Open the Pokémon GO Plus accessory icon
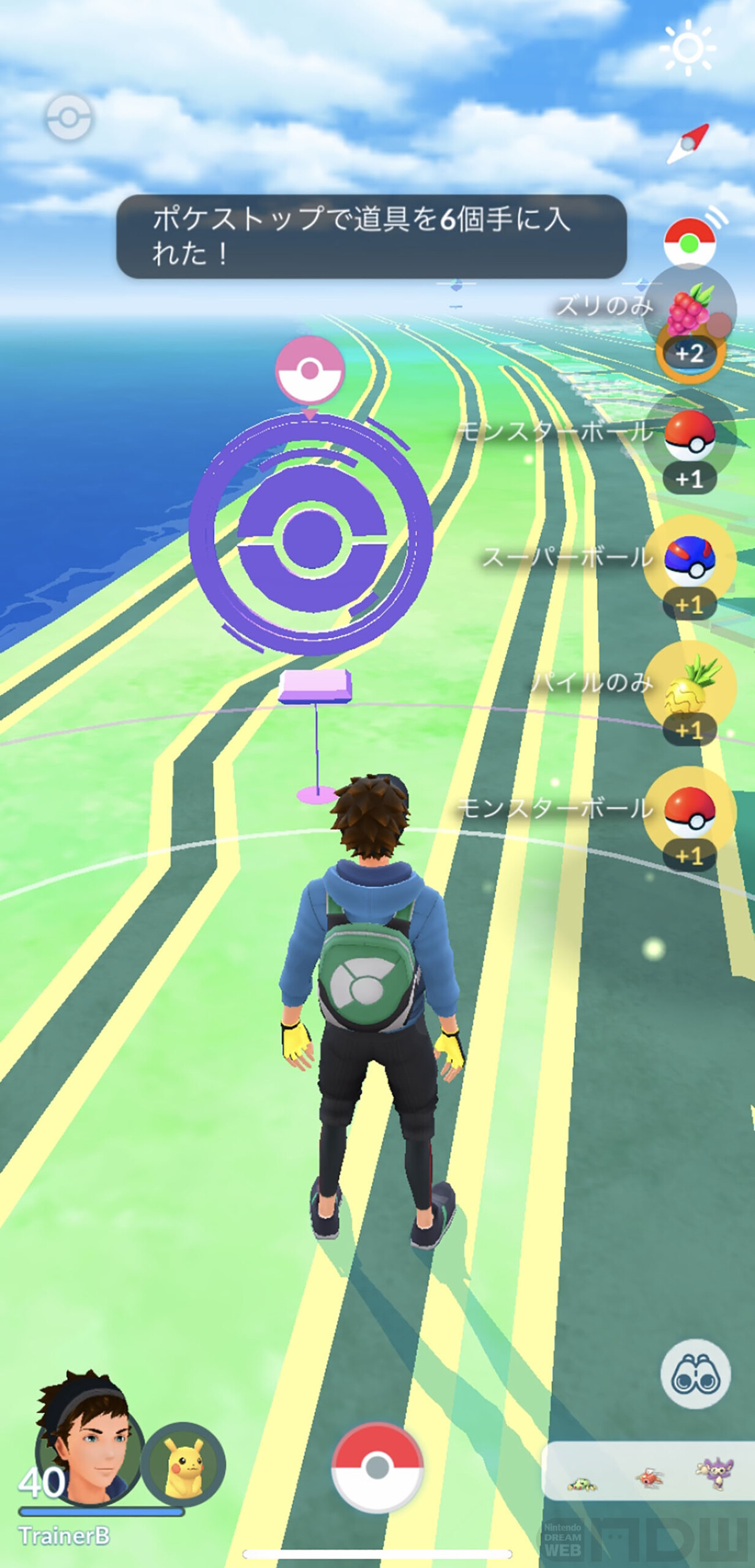The height and width of the screenshot is (1568, 755). pyautogui.click(x=689, y=243)
